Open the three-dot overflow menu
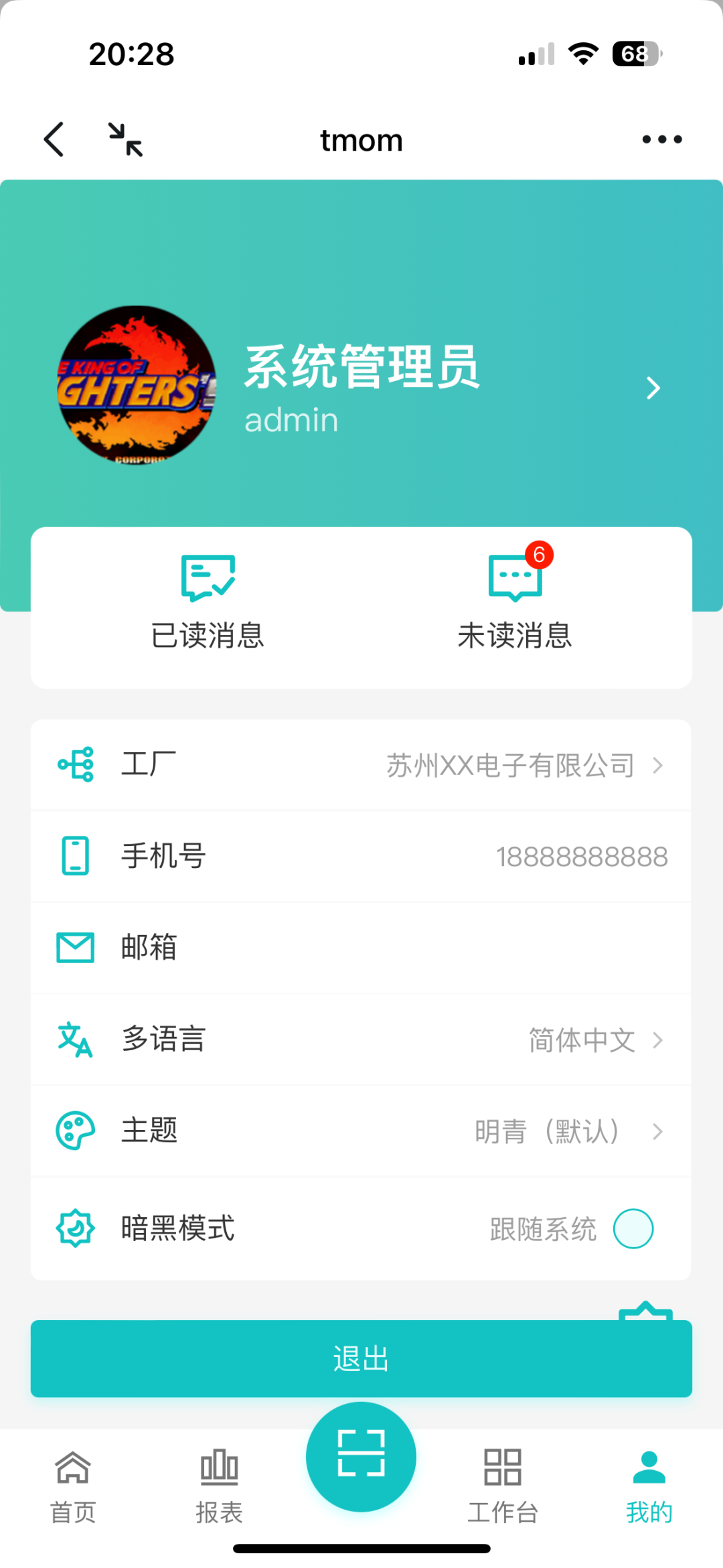The height and width of the screenshot is (1568, 723). point(661,139)
